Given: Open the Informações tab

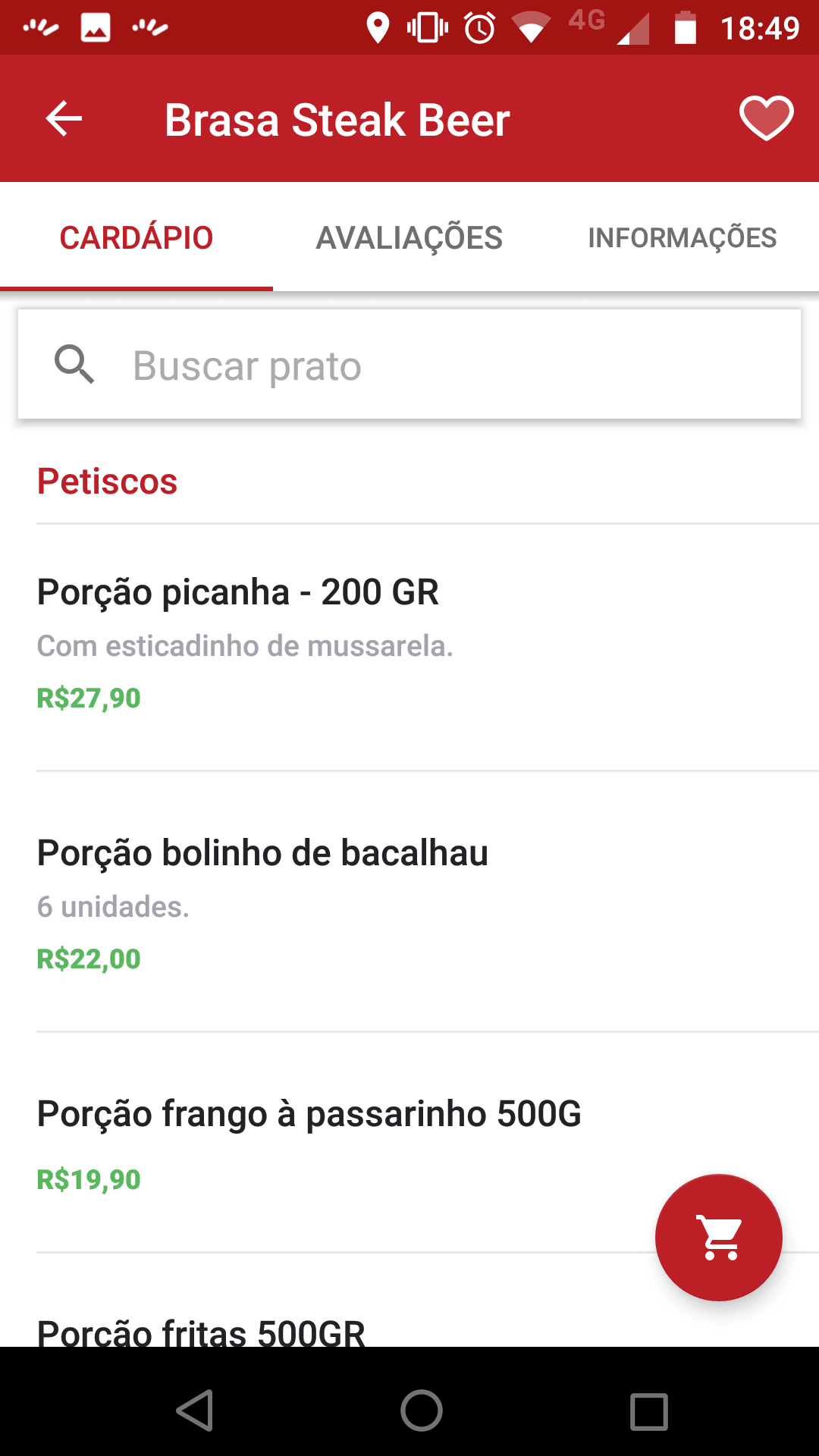Looking at the screenshot, I should (682, 238).
